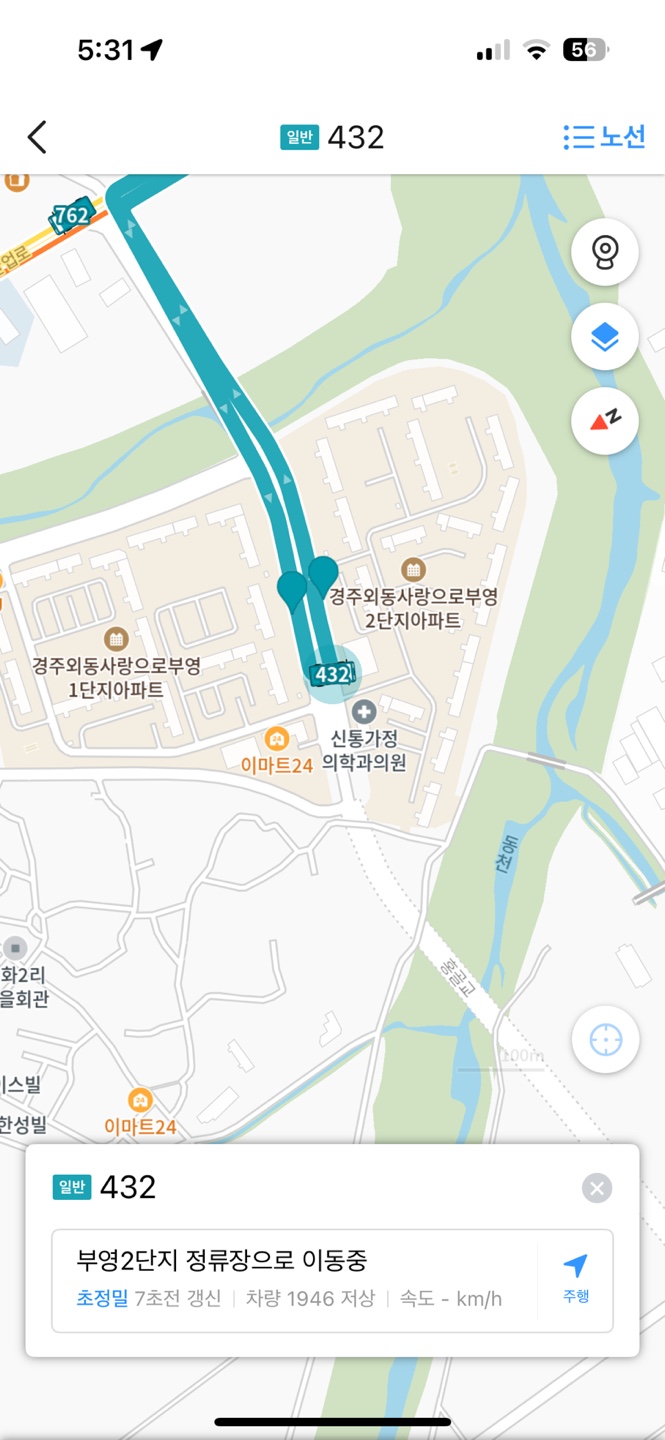Open the 경주외동사랑으로부영 1단지아파트 place marker
The image size is (665, 1440).
[116, 638]
